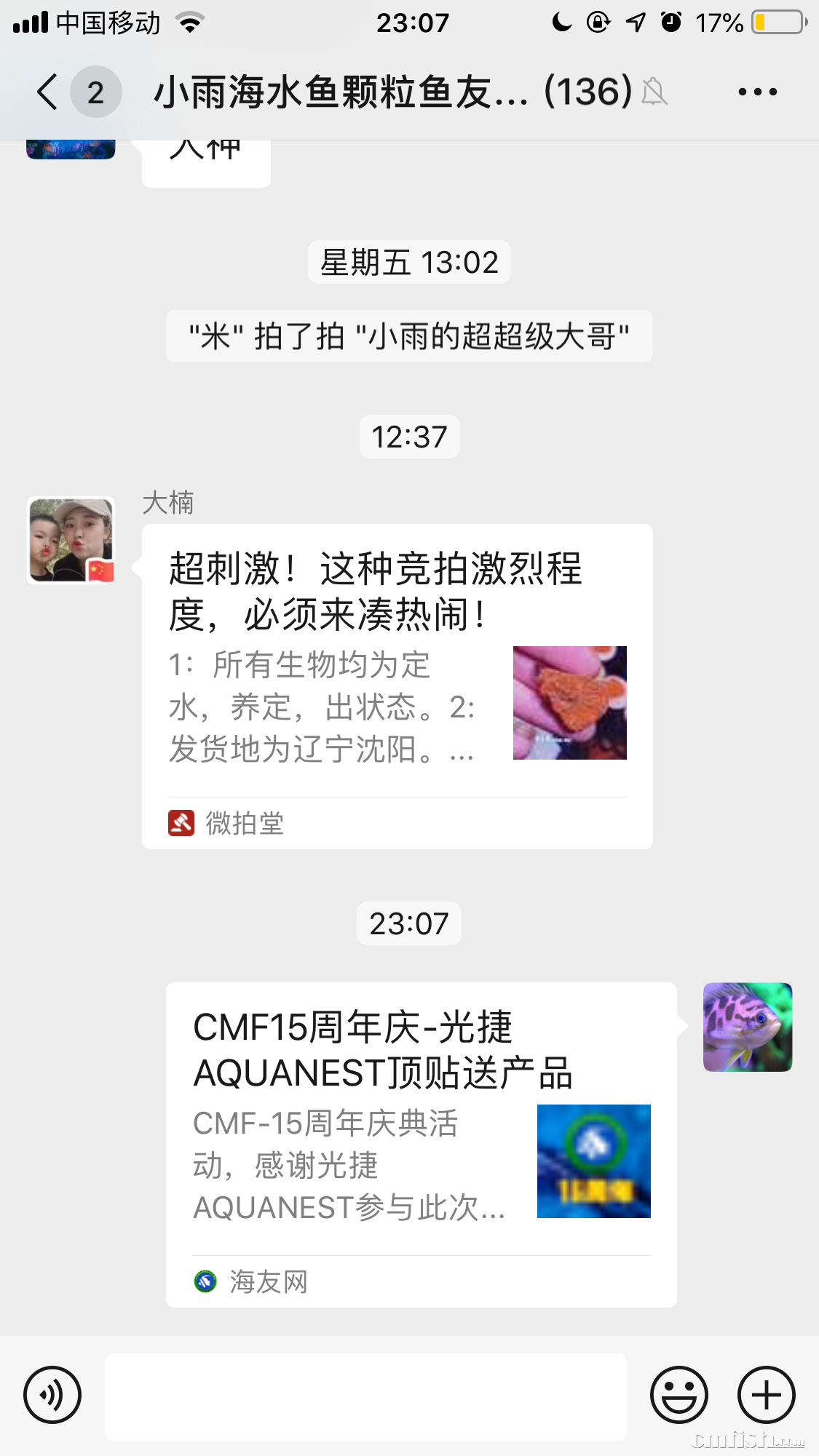This screenshot has width=819, height=1456.
Task: Open 大楠's profile avatar
Action: pyautogui.click(x=71, y=540)
